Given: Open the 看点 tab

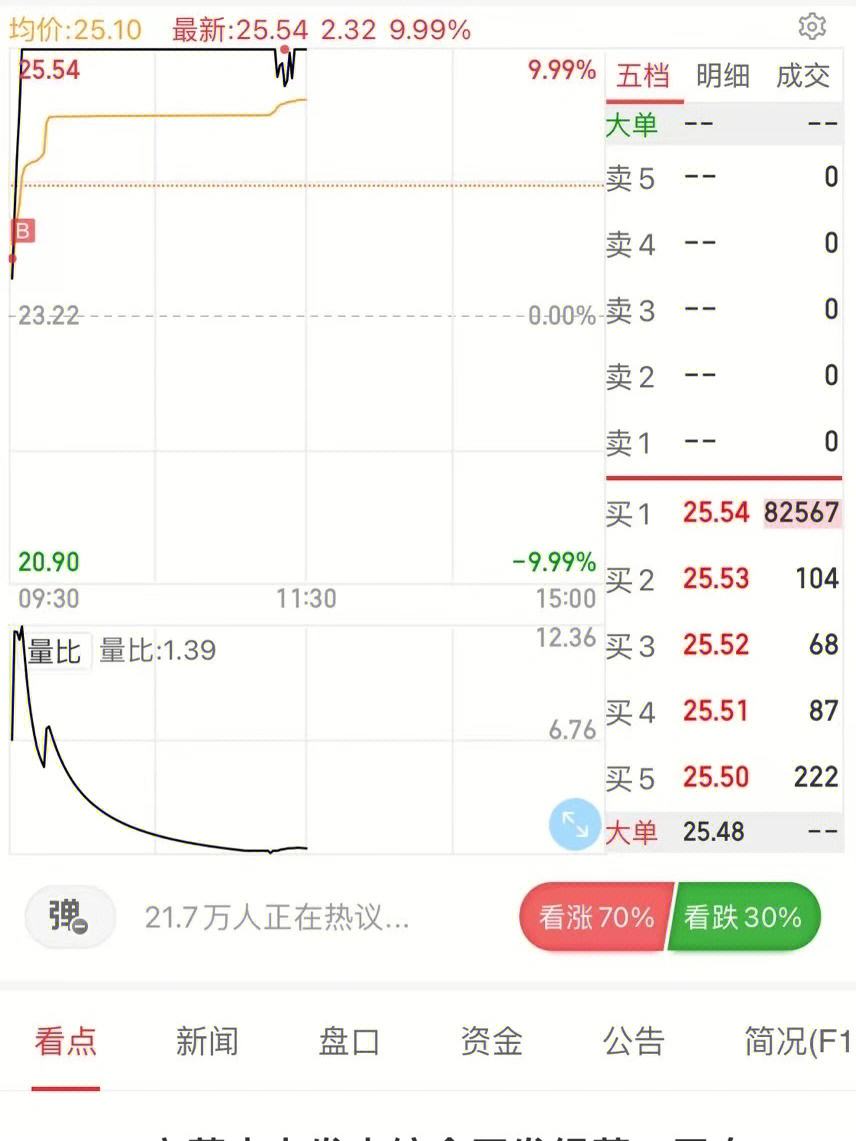Looking at the screenshot, I should click(x=66, y=1042).
